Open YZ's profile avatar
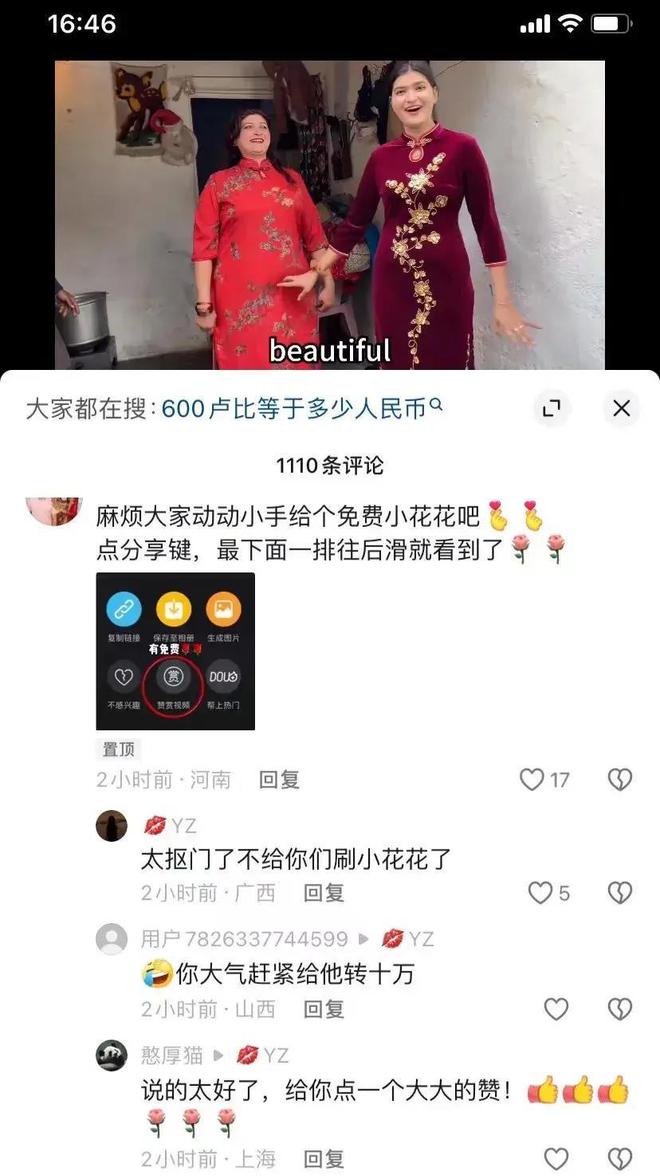660x1176 pixels. click(112, 826)
